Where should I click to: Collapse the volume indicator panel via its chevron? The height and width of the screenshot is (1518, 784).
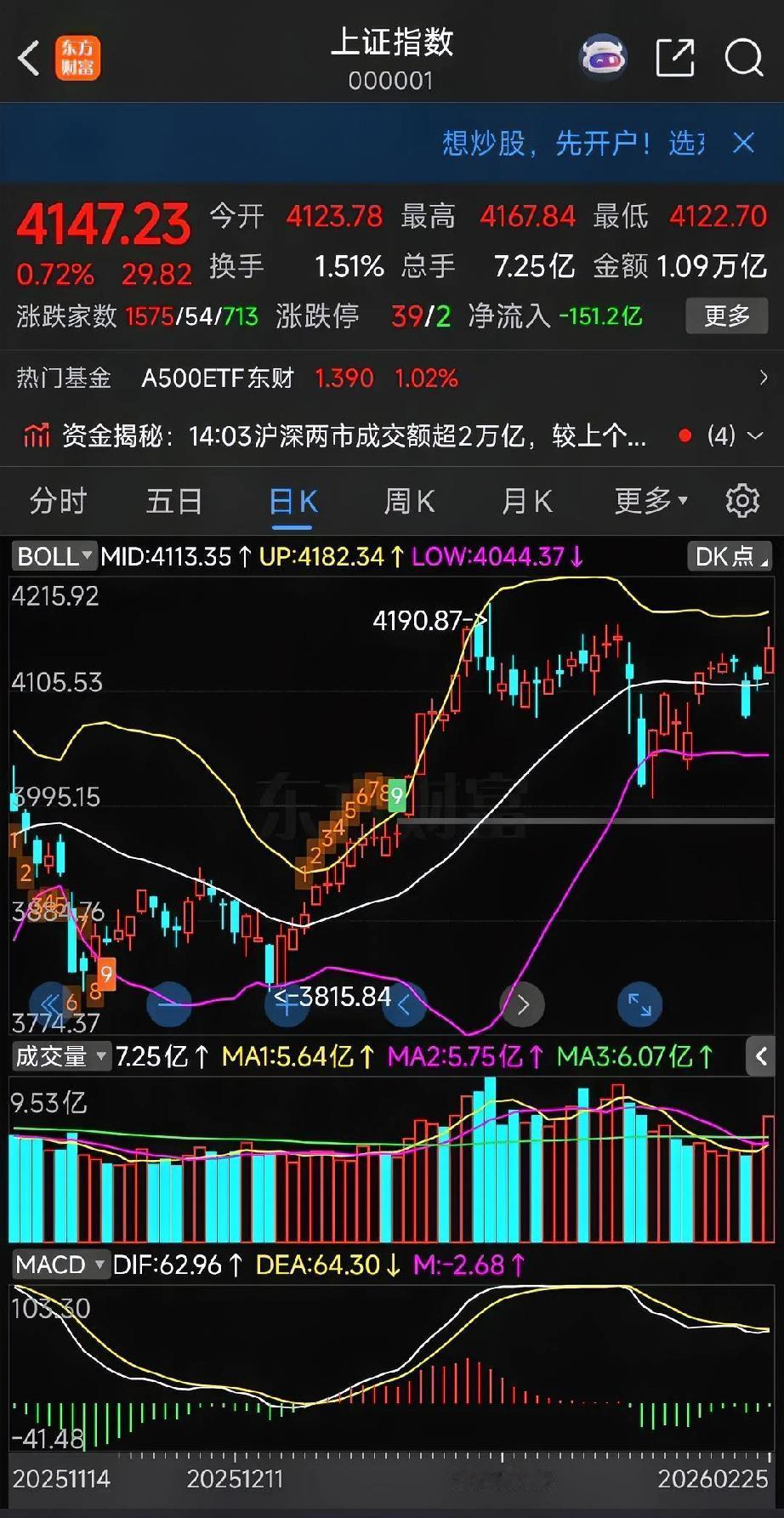click(761, 1056)
